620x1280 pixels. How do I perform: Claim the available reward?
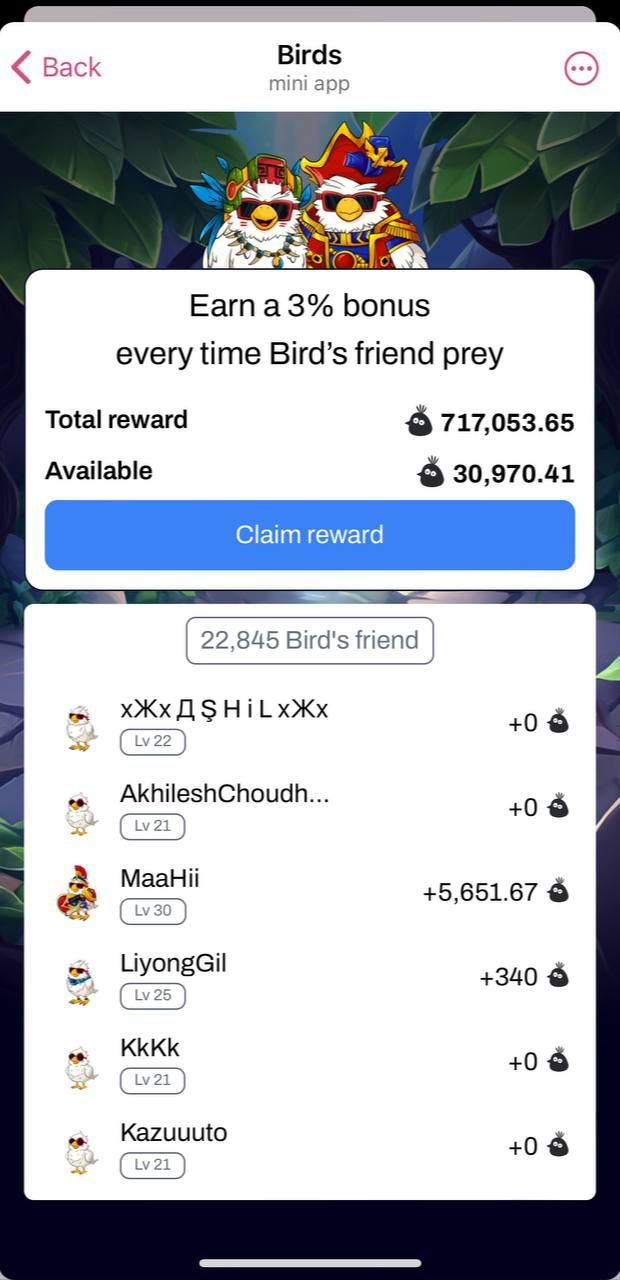click(x=310, y=535)
